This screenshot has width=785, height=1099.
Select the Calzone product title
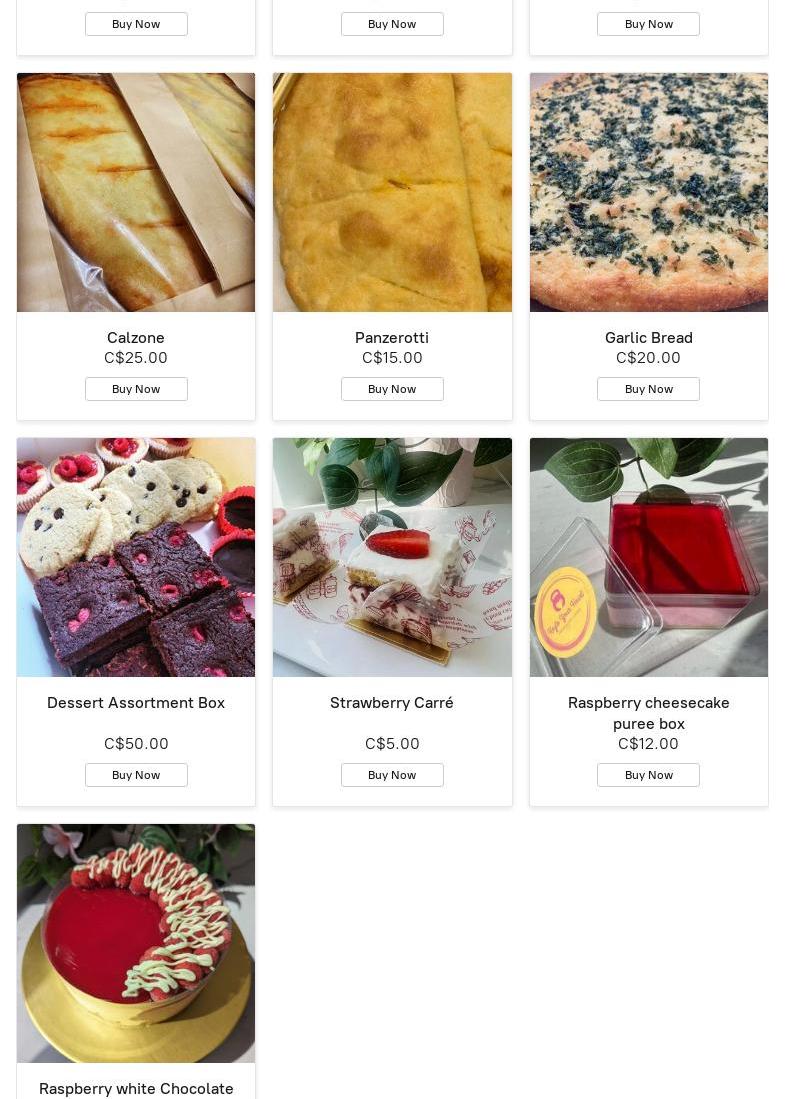[x=136, y=338]
